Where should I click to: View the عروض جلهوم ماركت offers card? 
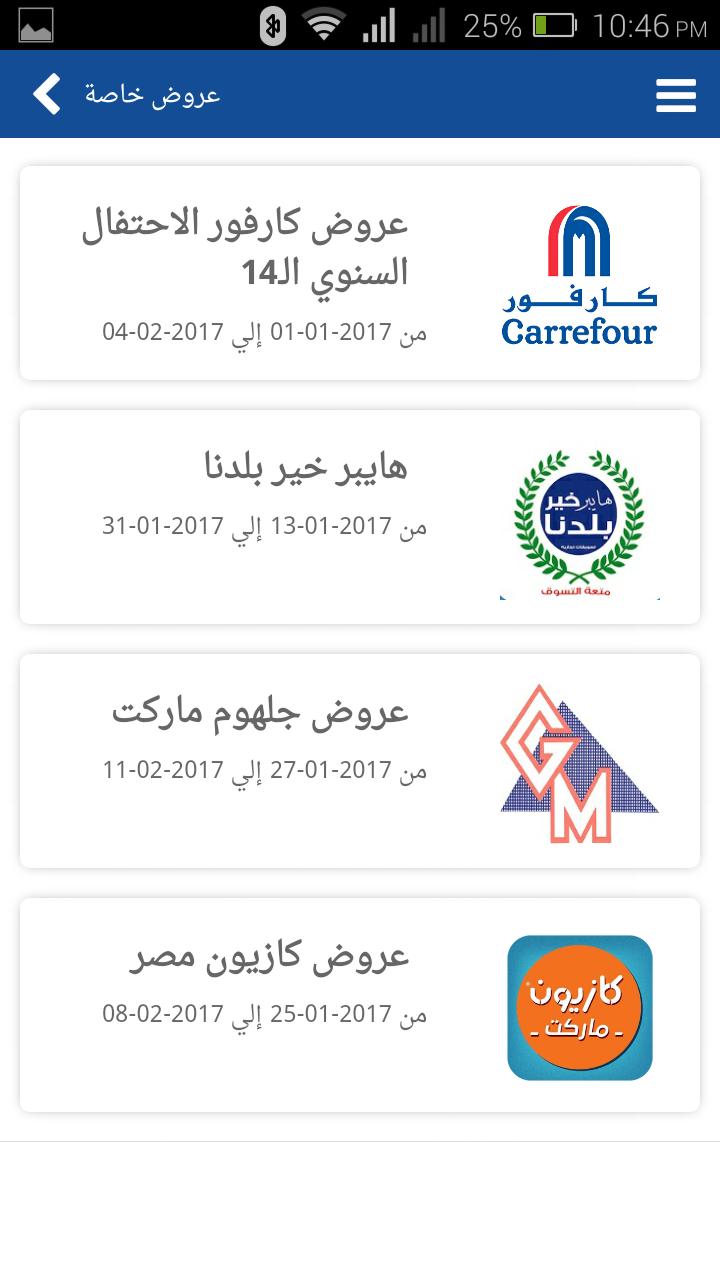click(360, 761)
